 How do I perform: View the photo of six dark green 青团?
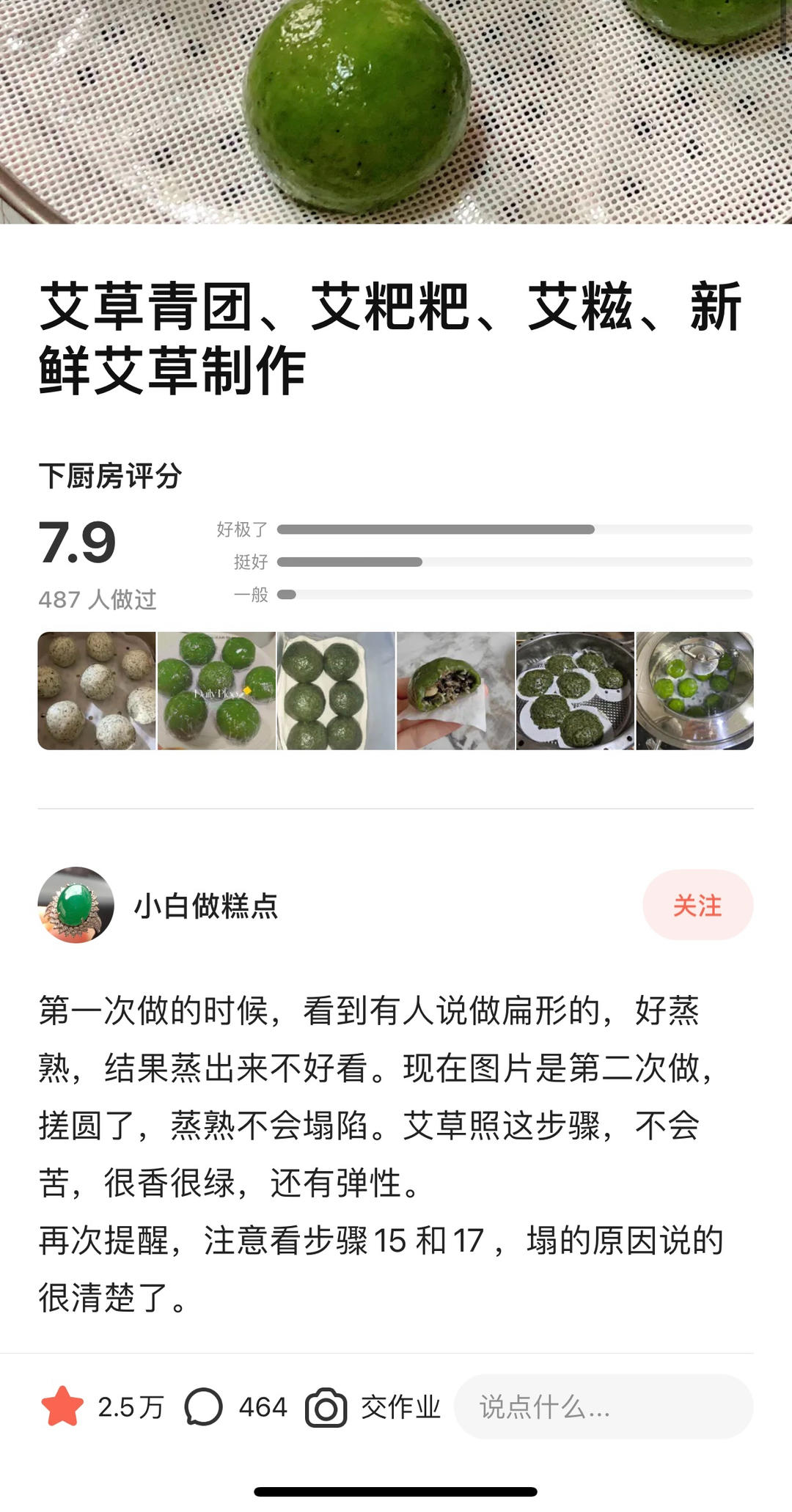point(336,691)
